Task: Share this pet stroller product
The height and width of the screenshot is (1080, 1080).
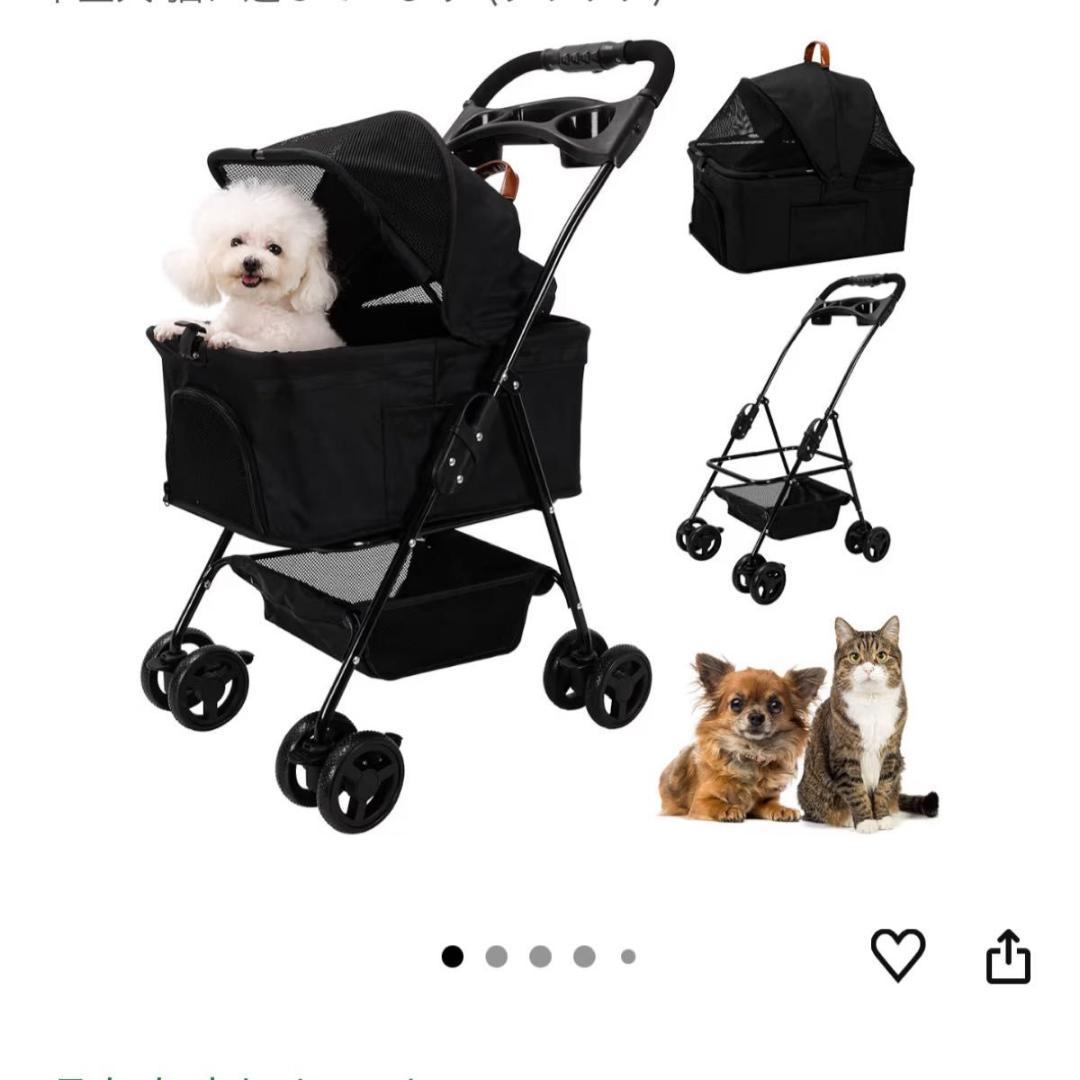Action: click(1007, 957)
